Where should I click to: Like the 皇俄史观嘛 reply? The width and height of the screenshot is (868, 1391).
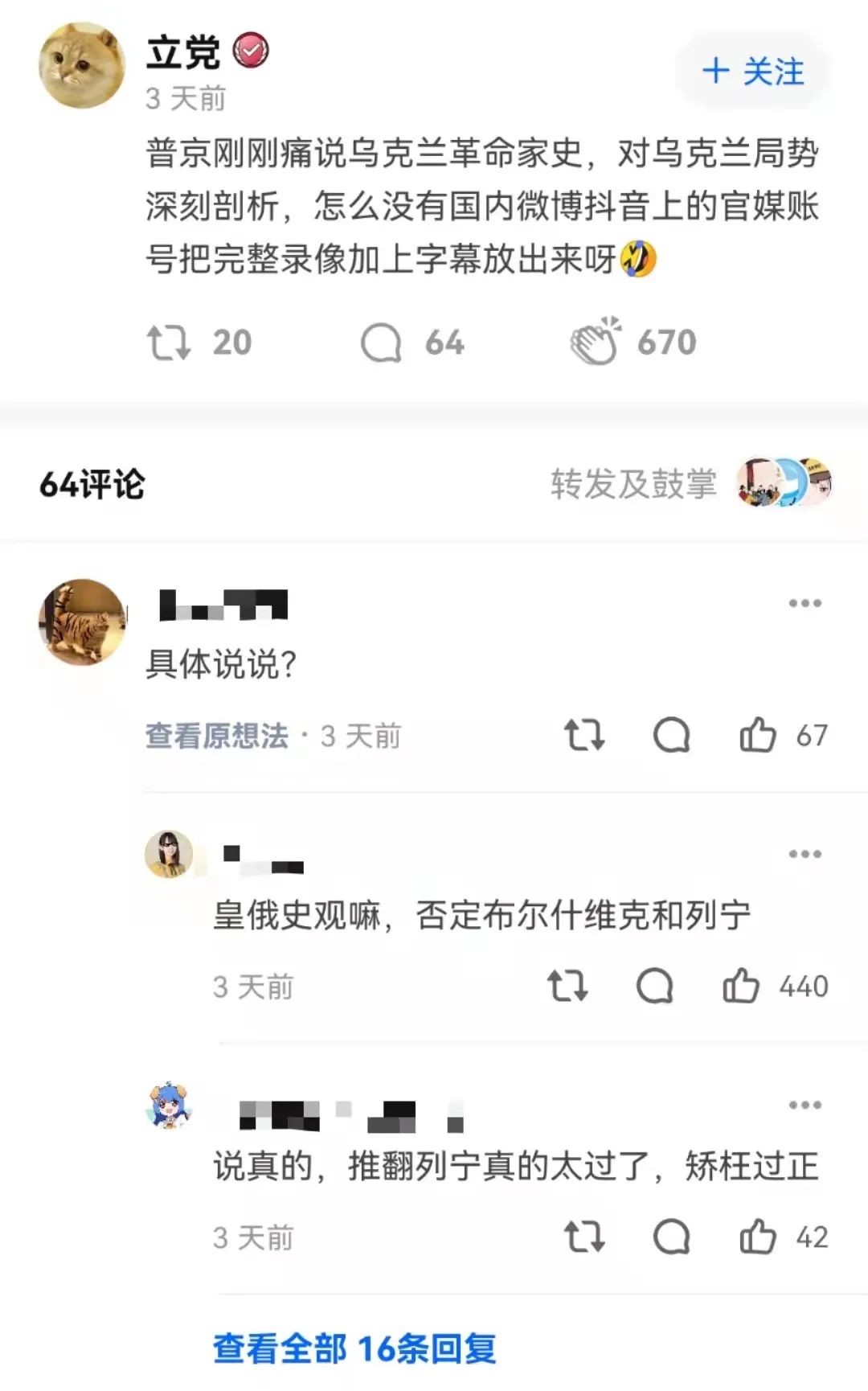740,986
